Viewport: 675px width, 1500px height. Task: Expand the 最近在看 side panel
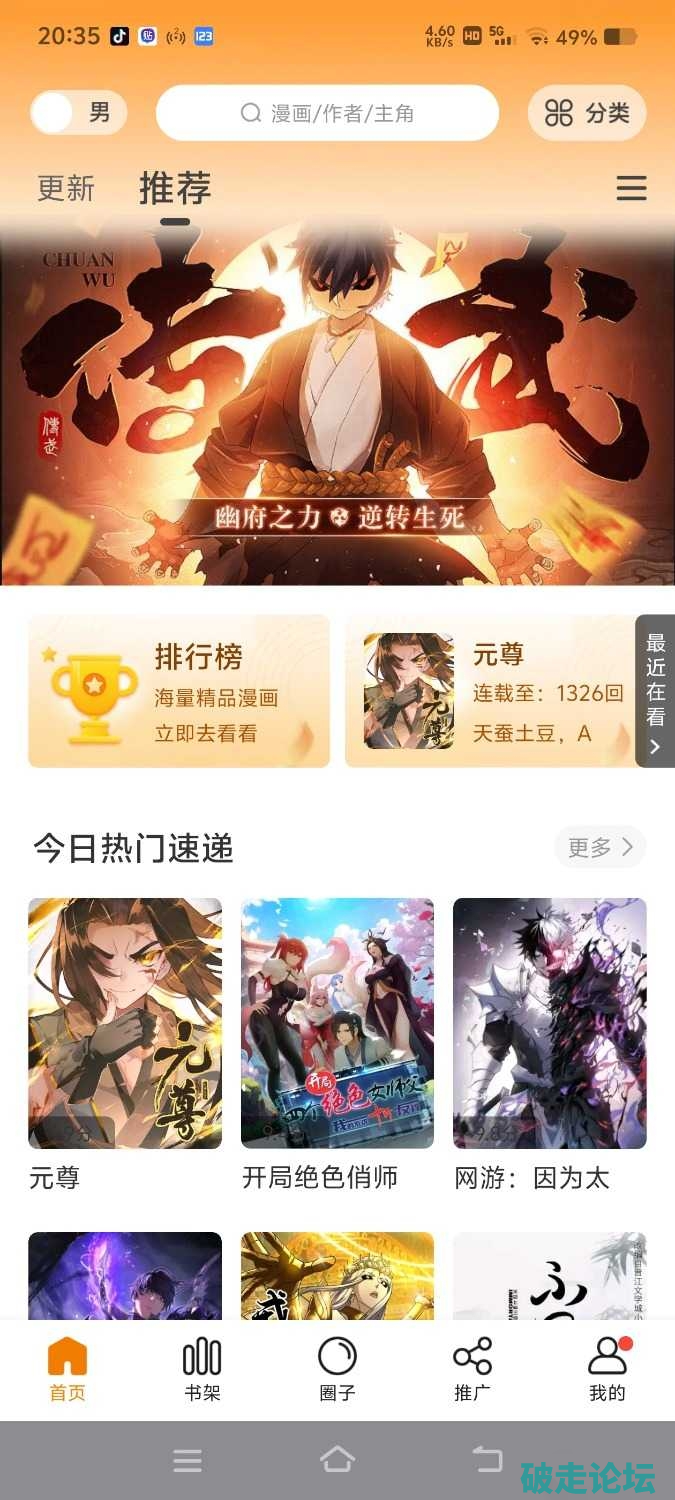coord(655,691)
